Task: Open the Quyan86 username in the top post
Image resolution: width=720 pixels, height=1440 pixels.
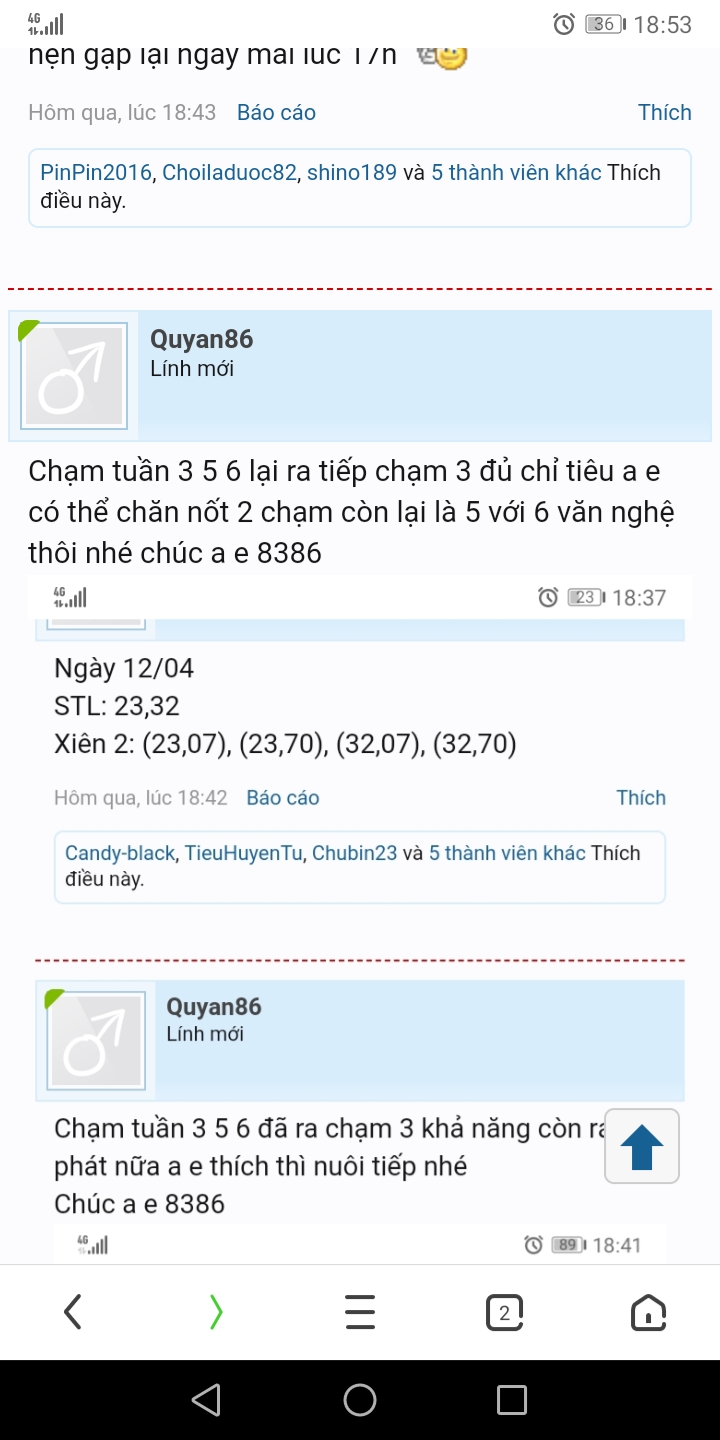Action: (x=201, y=339)
